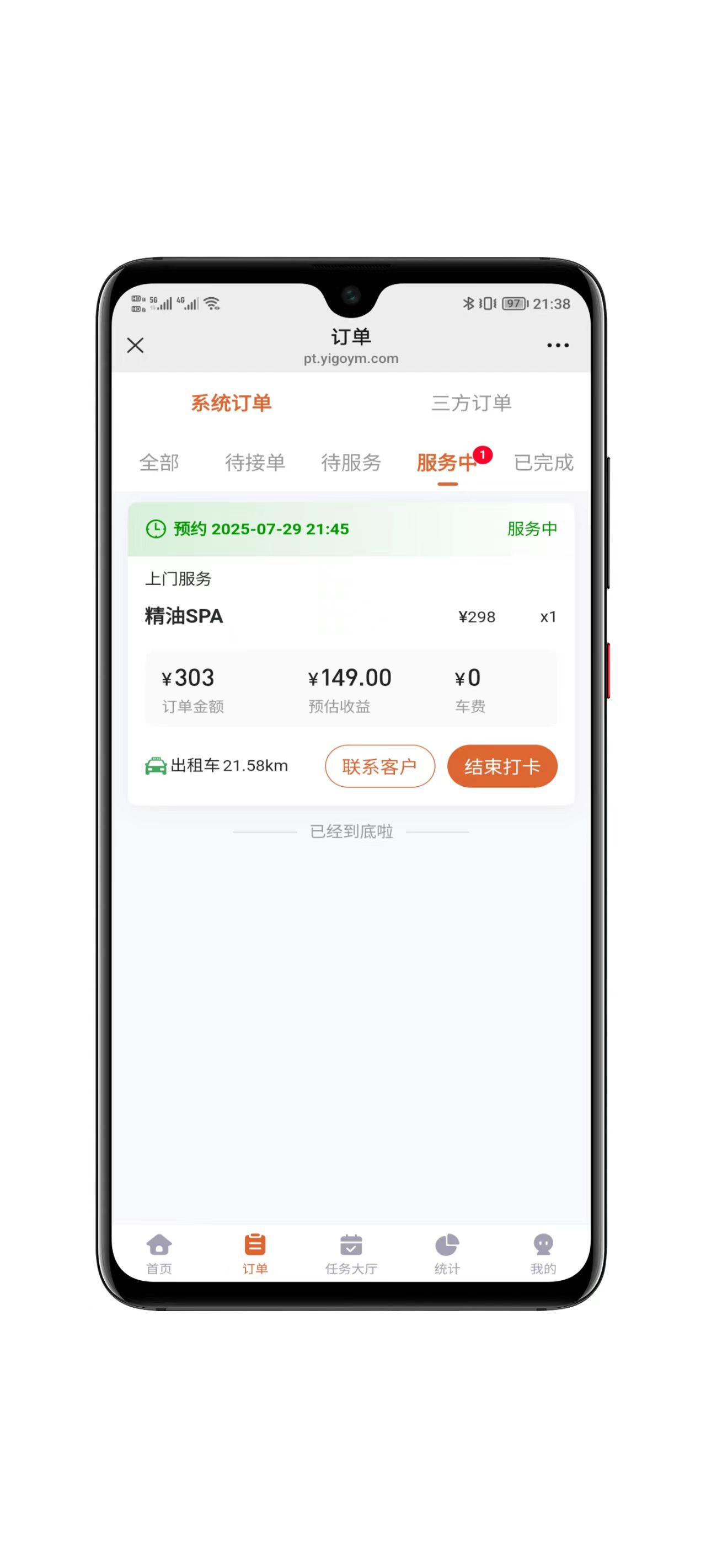
Task: View the 已完成 orders tab
Action: pyautogui.click(x=543, y=463)
